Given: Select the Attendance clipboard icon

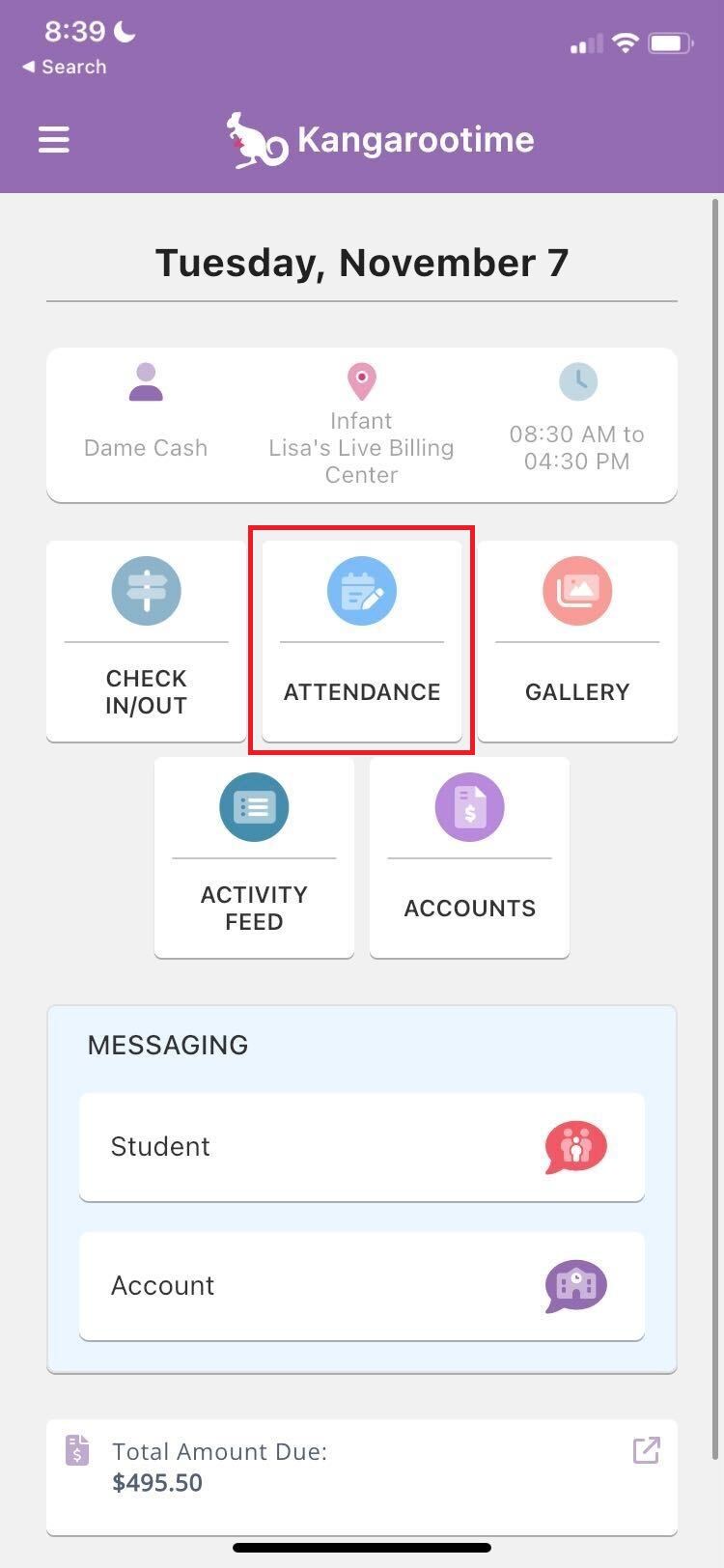Looking at the screenshot, I should coord(361,591).
